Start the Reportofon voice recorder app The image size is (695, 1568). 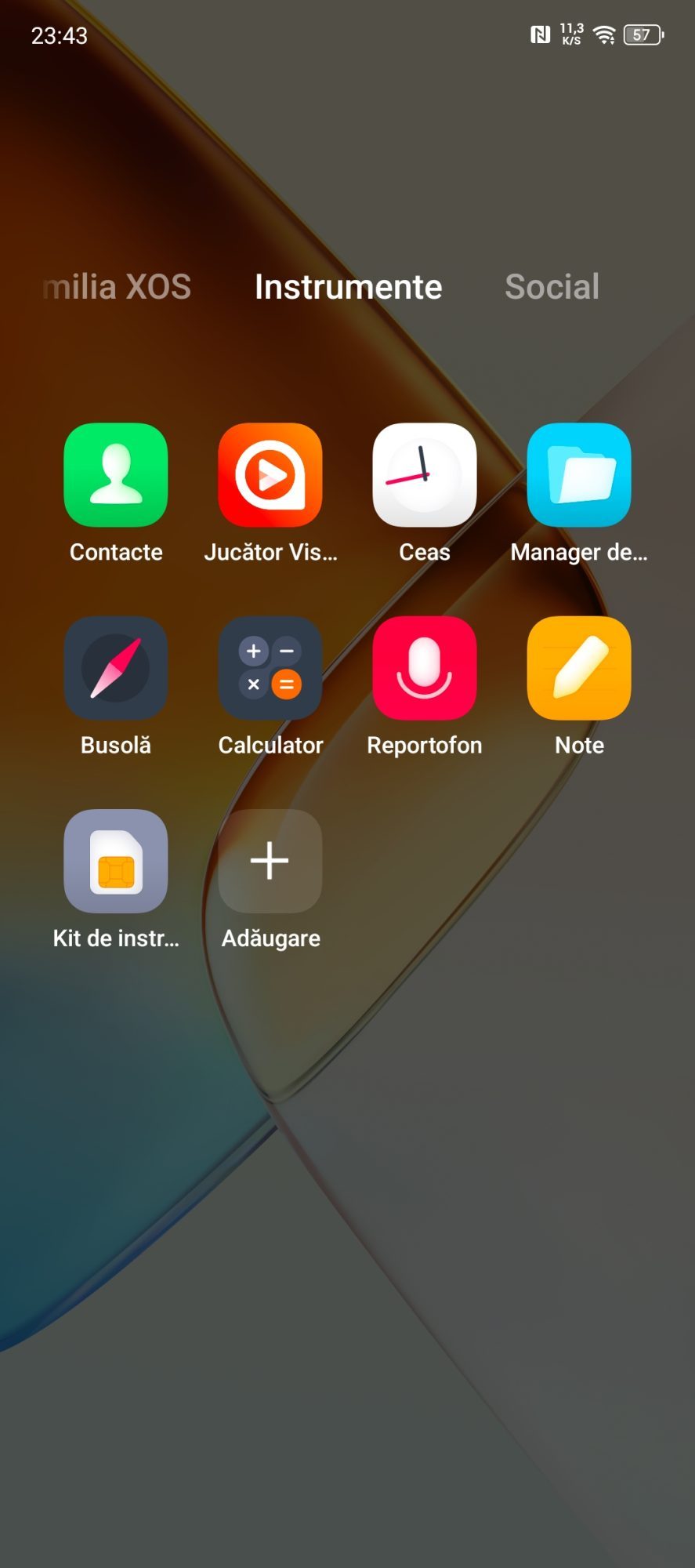tap(425, 668)
